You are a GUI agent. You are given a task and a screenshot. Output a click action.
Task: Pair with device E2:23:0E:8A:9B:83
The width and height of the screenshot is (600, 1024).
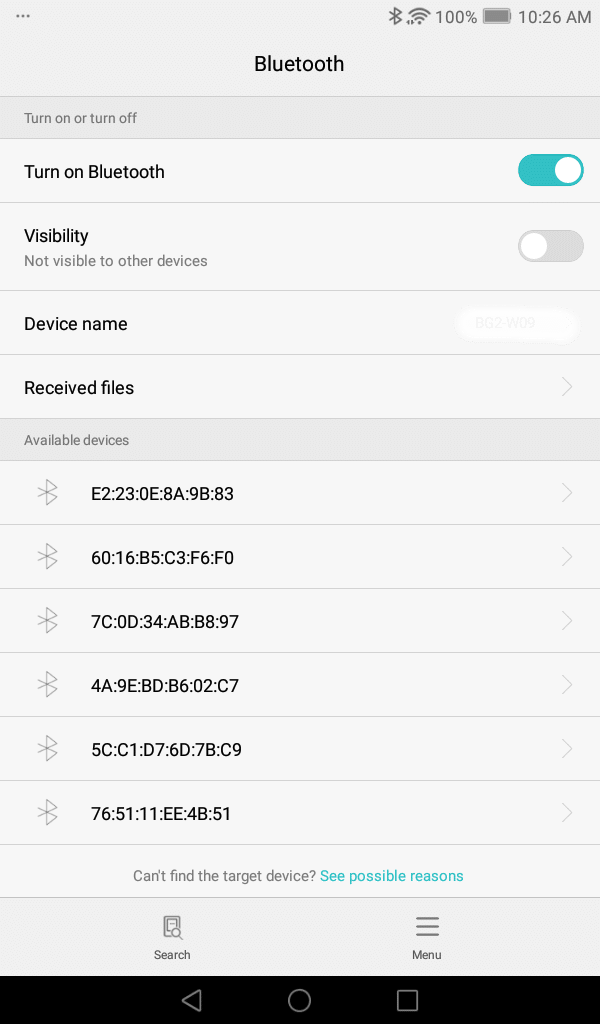(300, 493)
